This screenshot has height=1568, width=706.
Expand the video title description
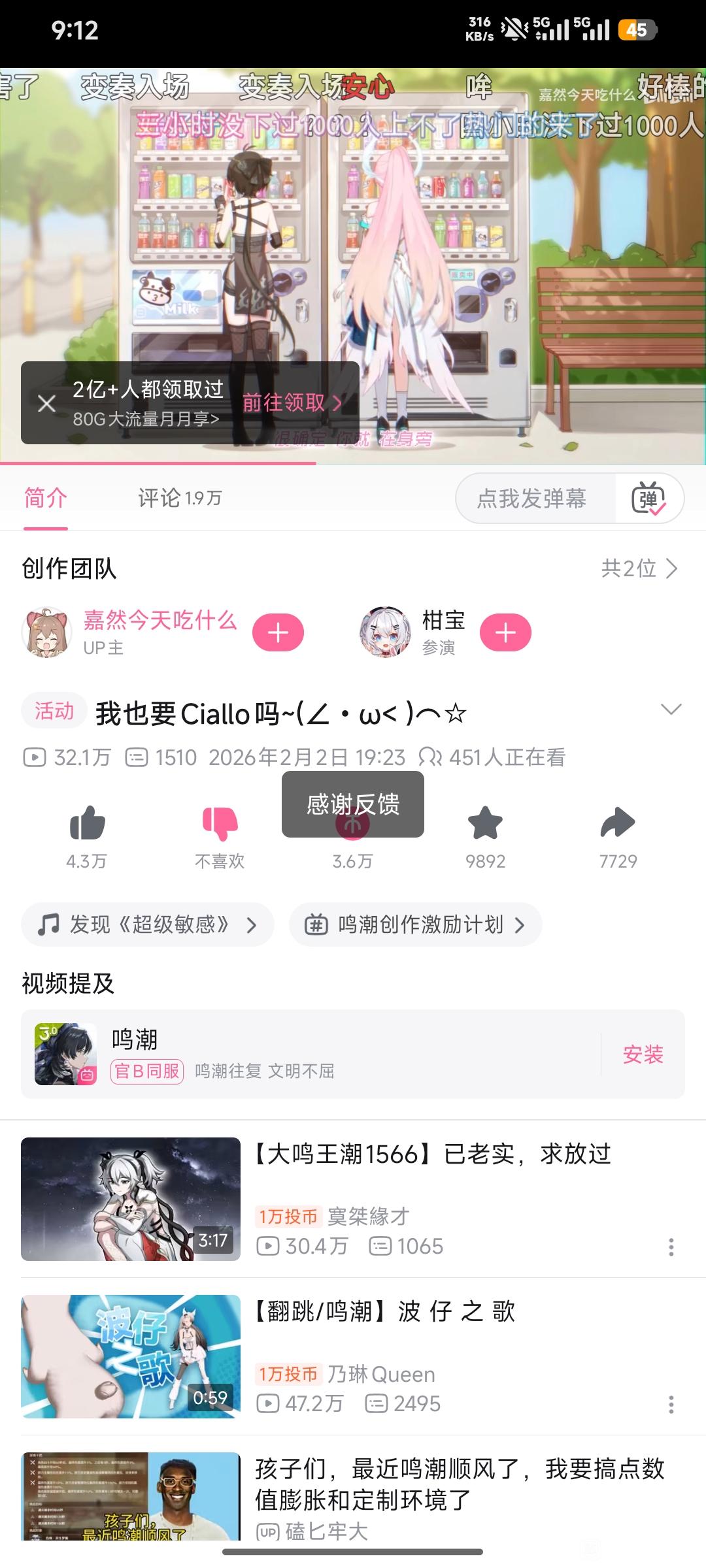(671, 710)
